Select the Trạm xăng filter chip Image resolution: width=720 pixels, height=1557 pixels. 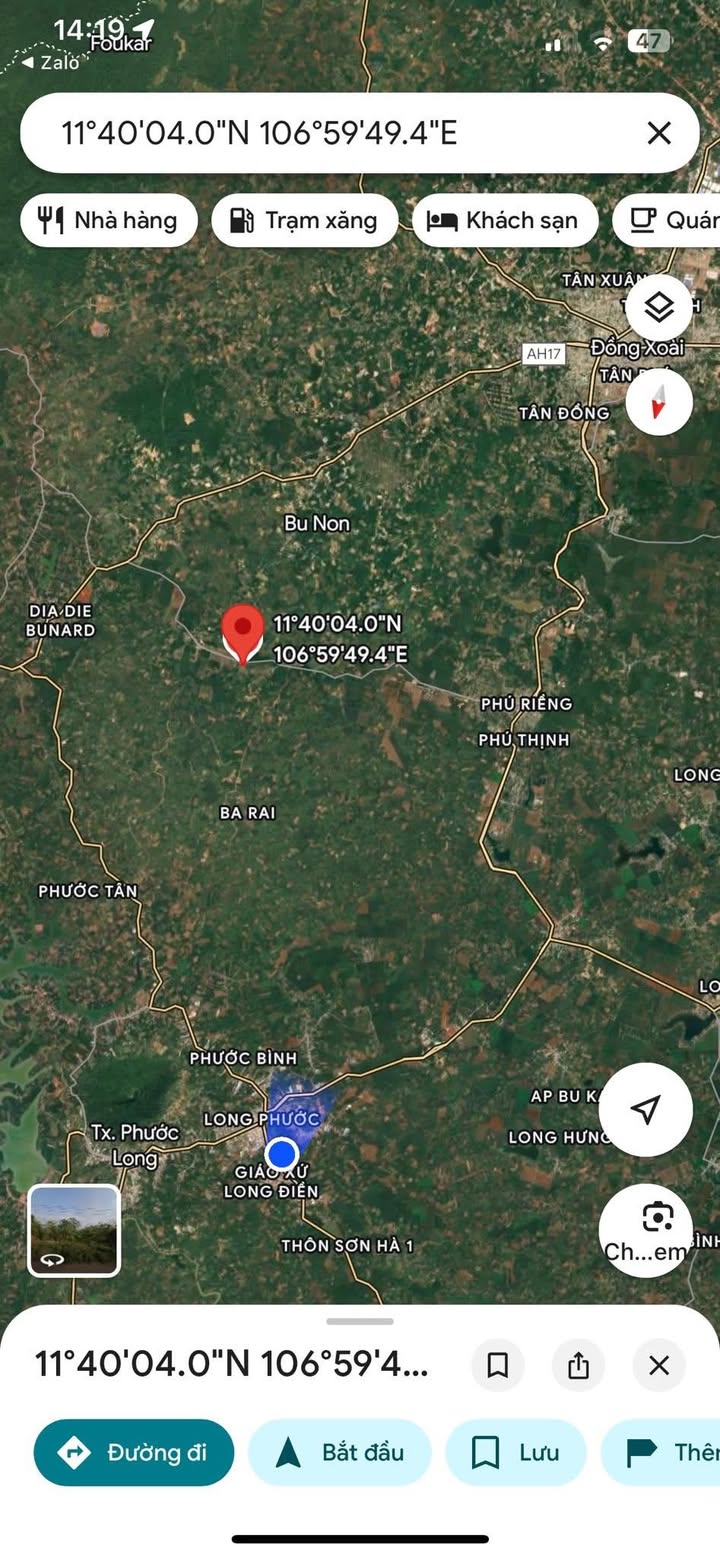click(x=305, y=220)
